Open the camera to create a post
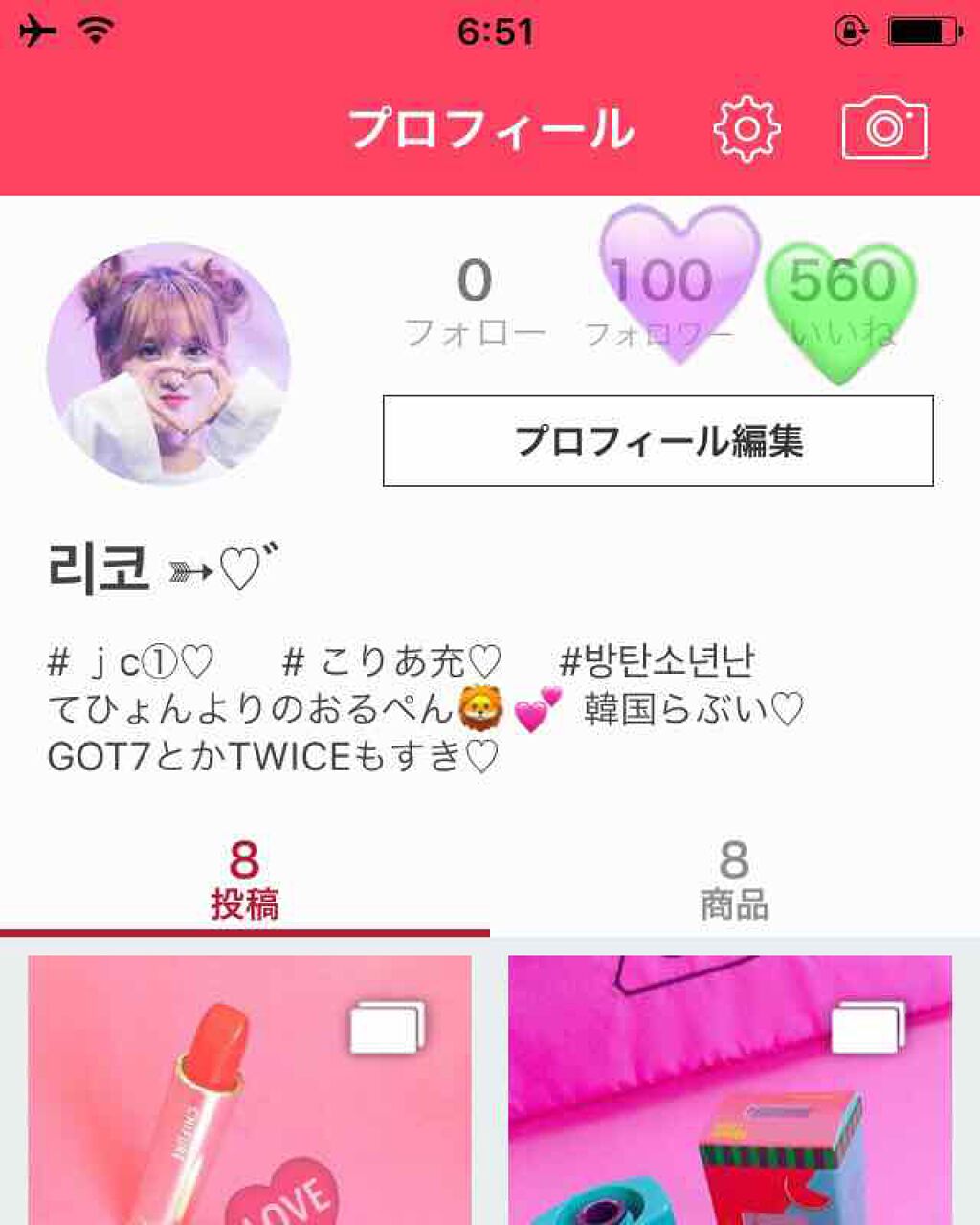Viewport: 980px width, 1225px height. coord(884,128)
